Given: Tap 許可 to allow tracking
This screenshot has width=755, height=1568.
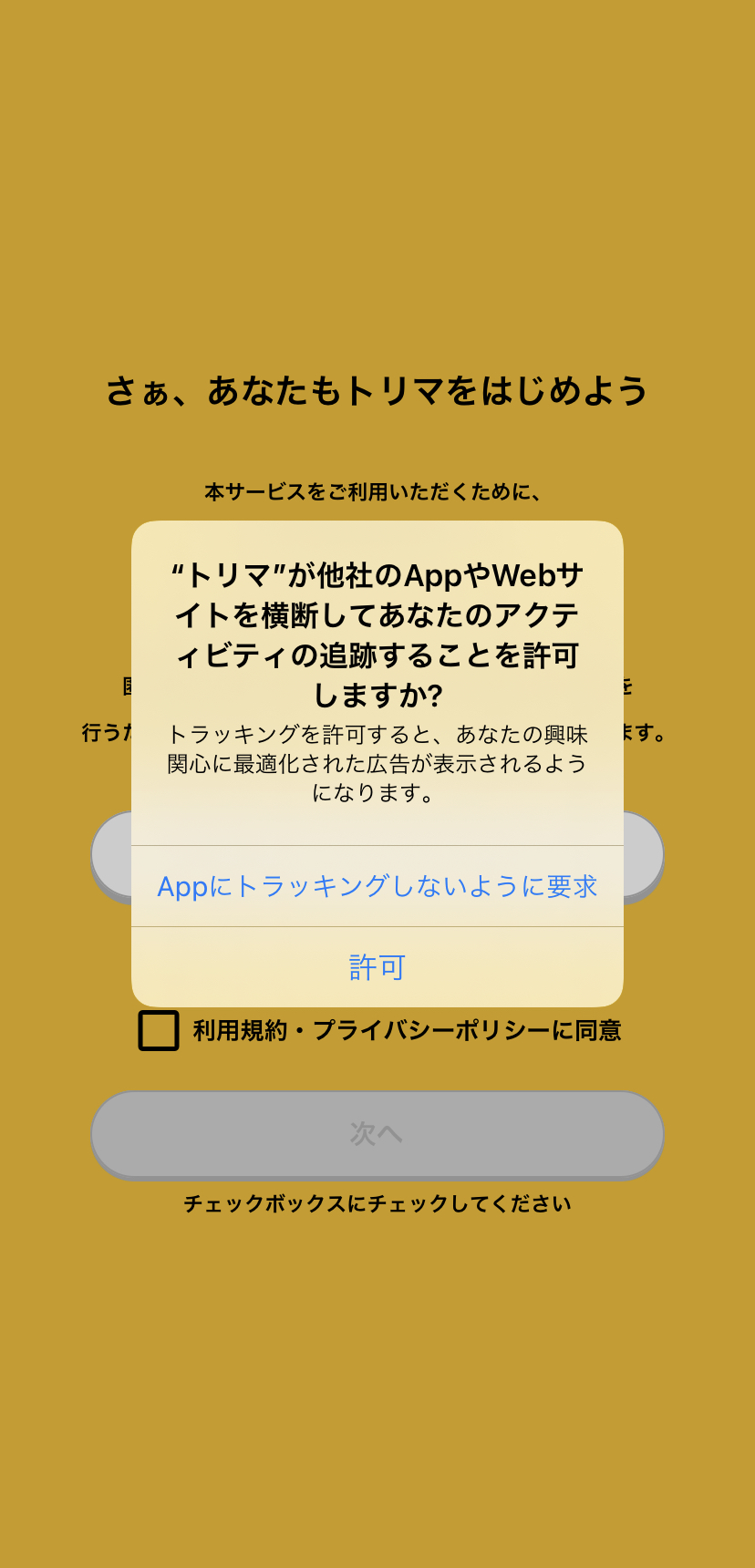Looking at the screenshot, I should coord(377,967).
